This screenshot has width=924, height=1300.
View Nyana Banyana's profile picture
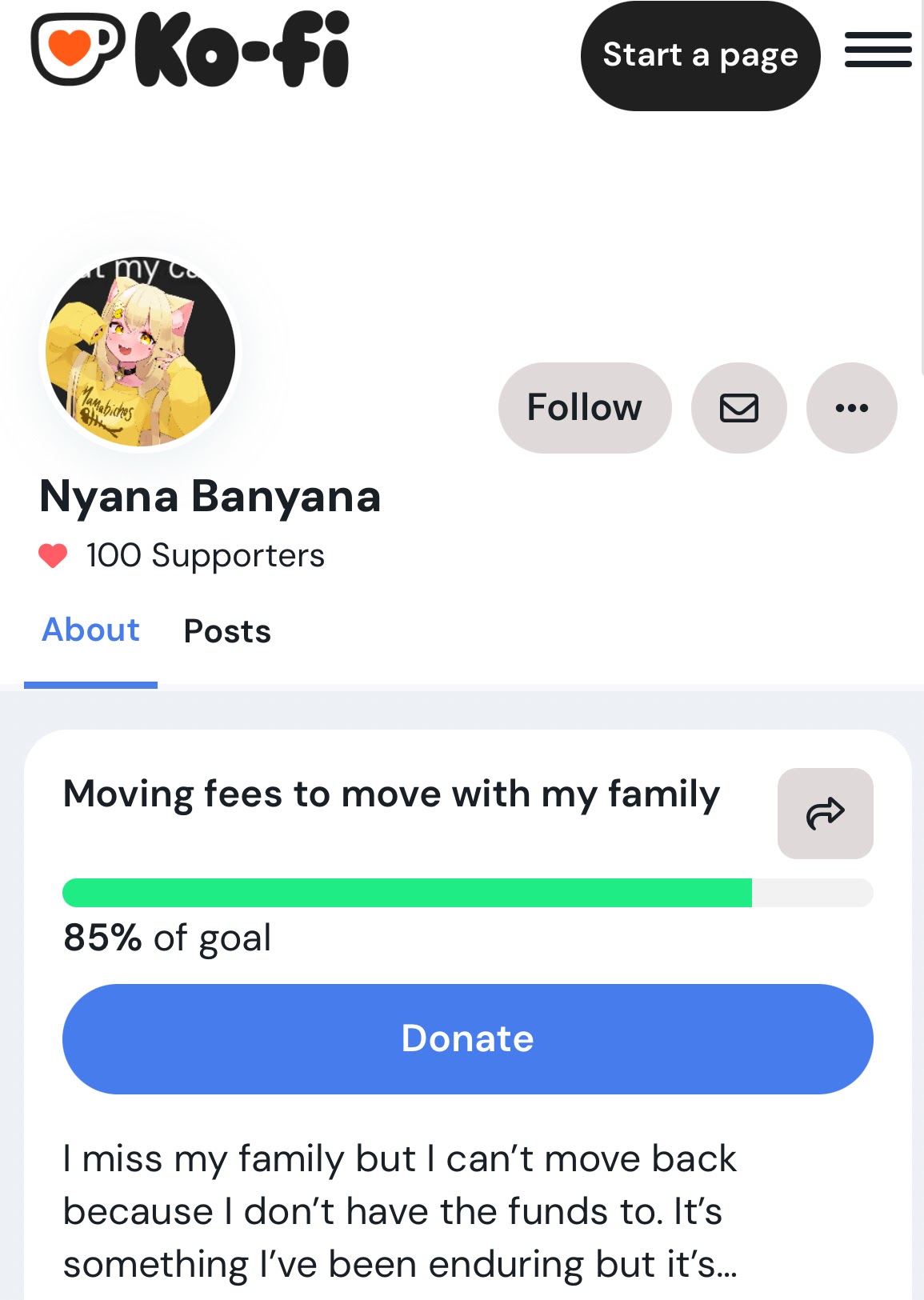pyautogui.click(x=141, y=352)
